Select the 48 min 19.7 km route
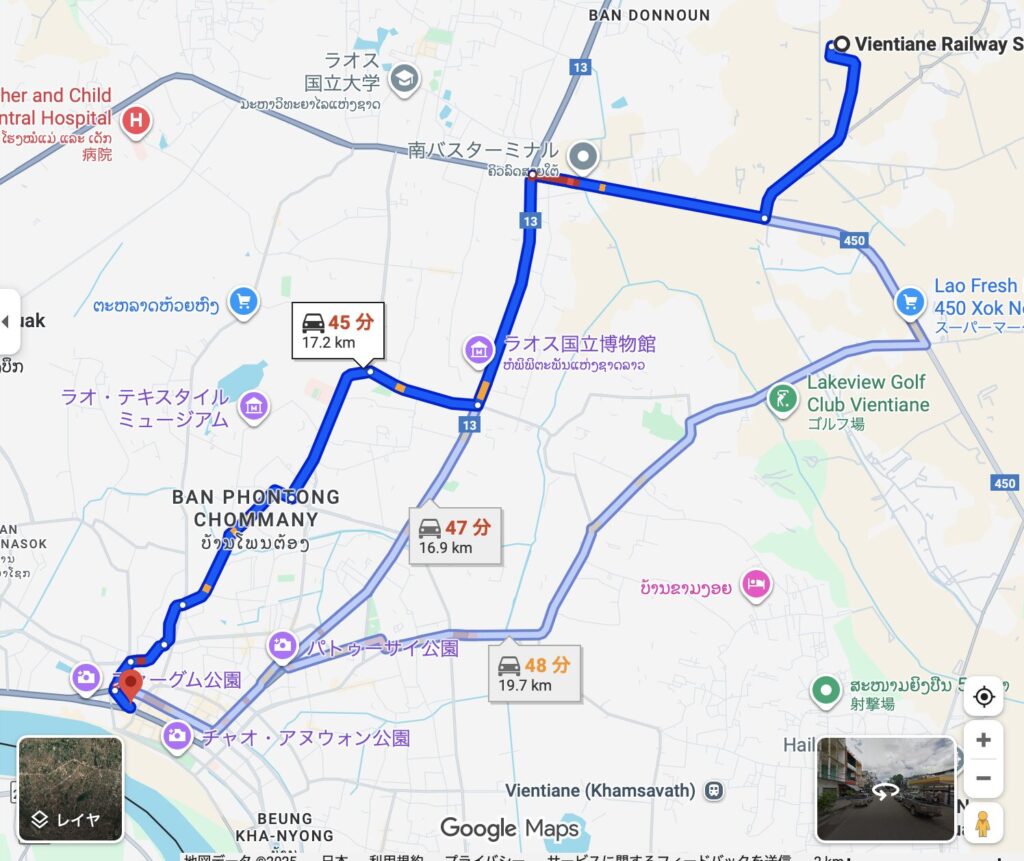This screenshot has width=1024, height=861. [x=534, y=673]
